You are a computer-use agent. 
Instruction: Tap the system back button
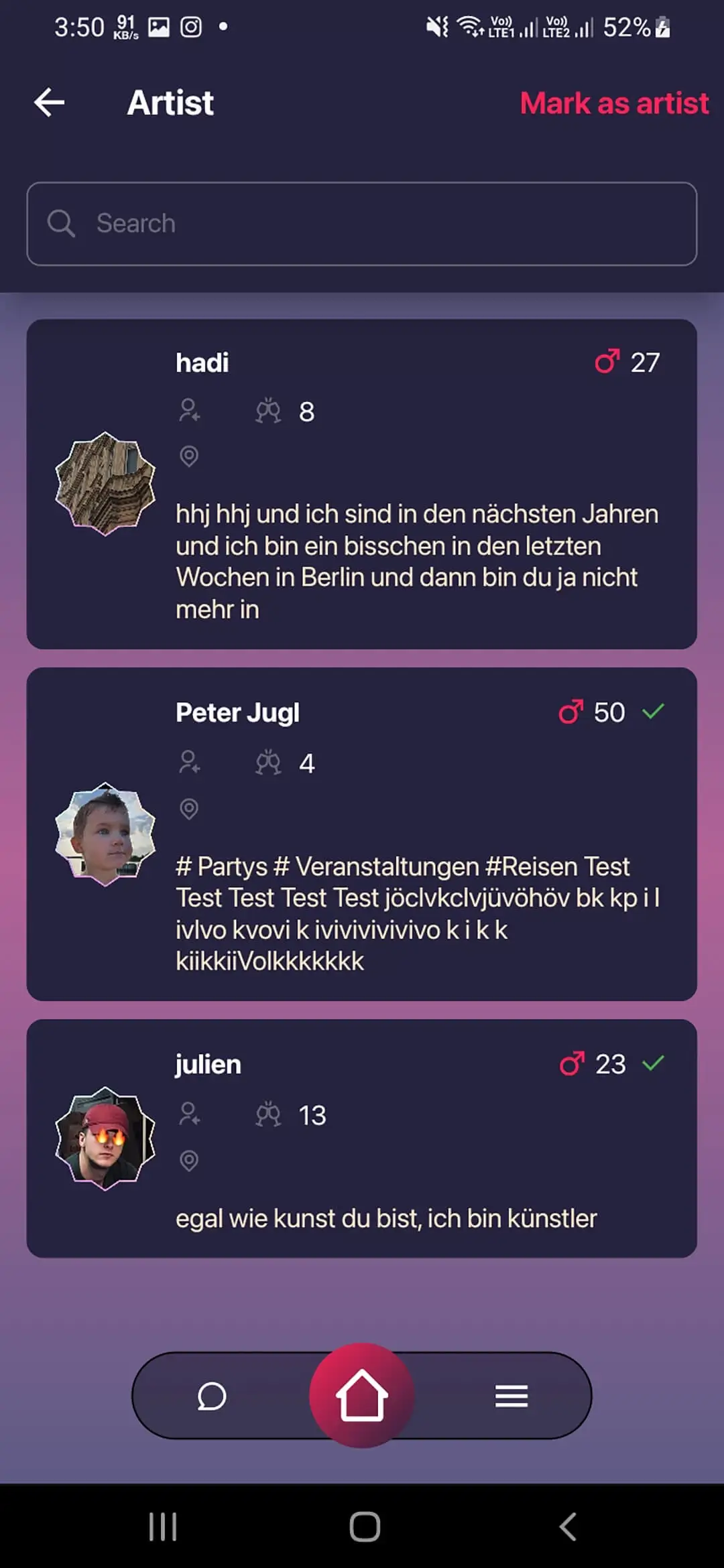tap(567, 1527)
